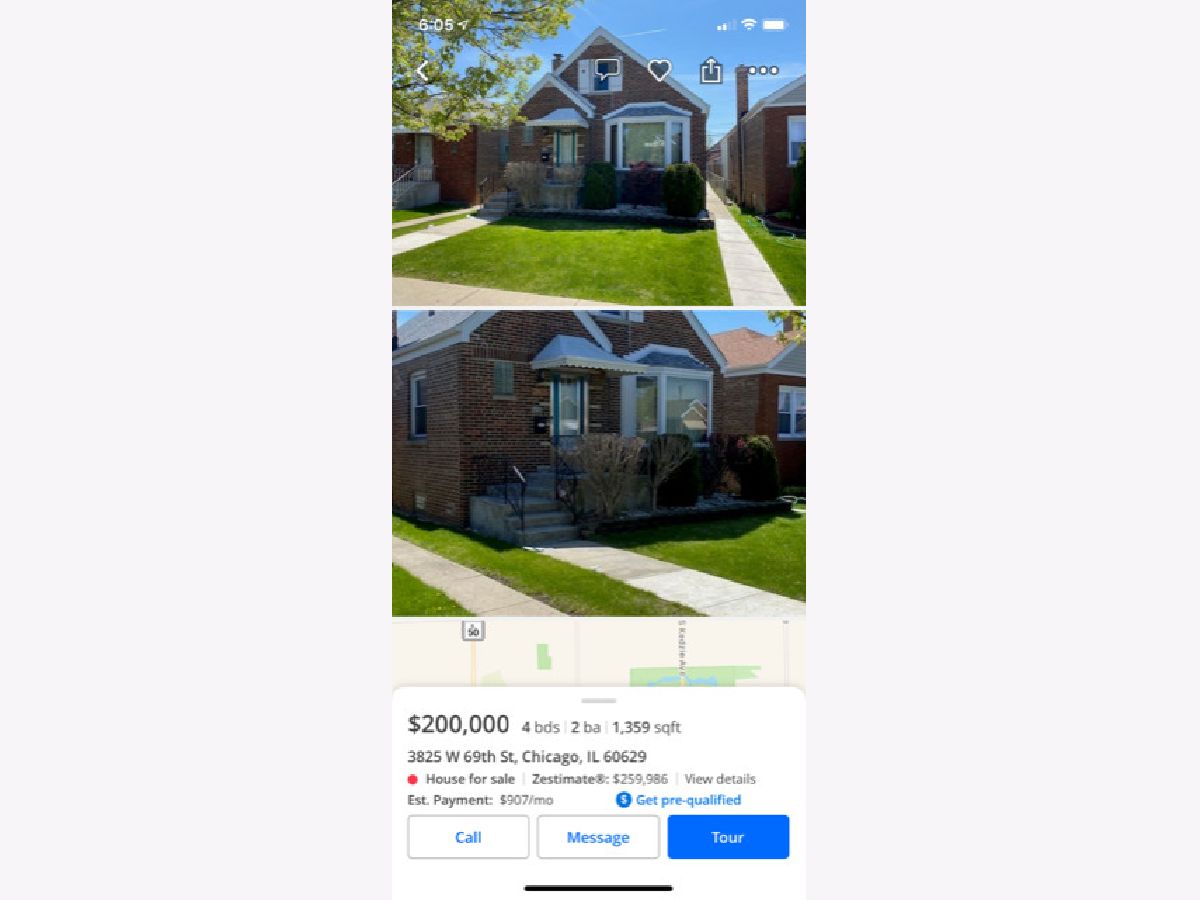The image size is (1200, 900).
Task: Open the comment/notes icon
Action: tap(607, 70)
